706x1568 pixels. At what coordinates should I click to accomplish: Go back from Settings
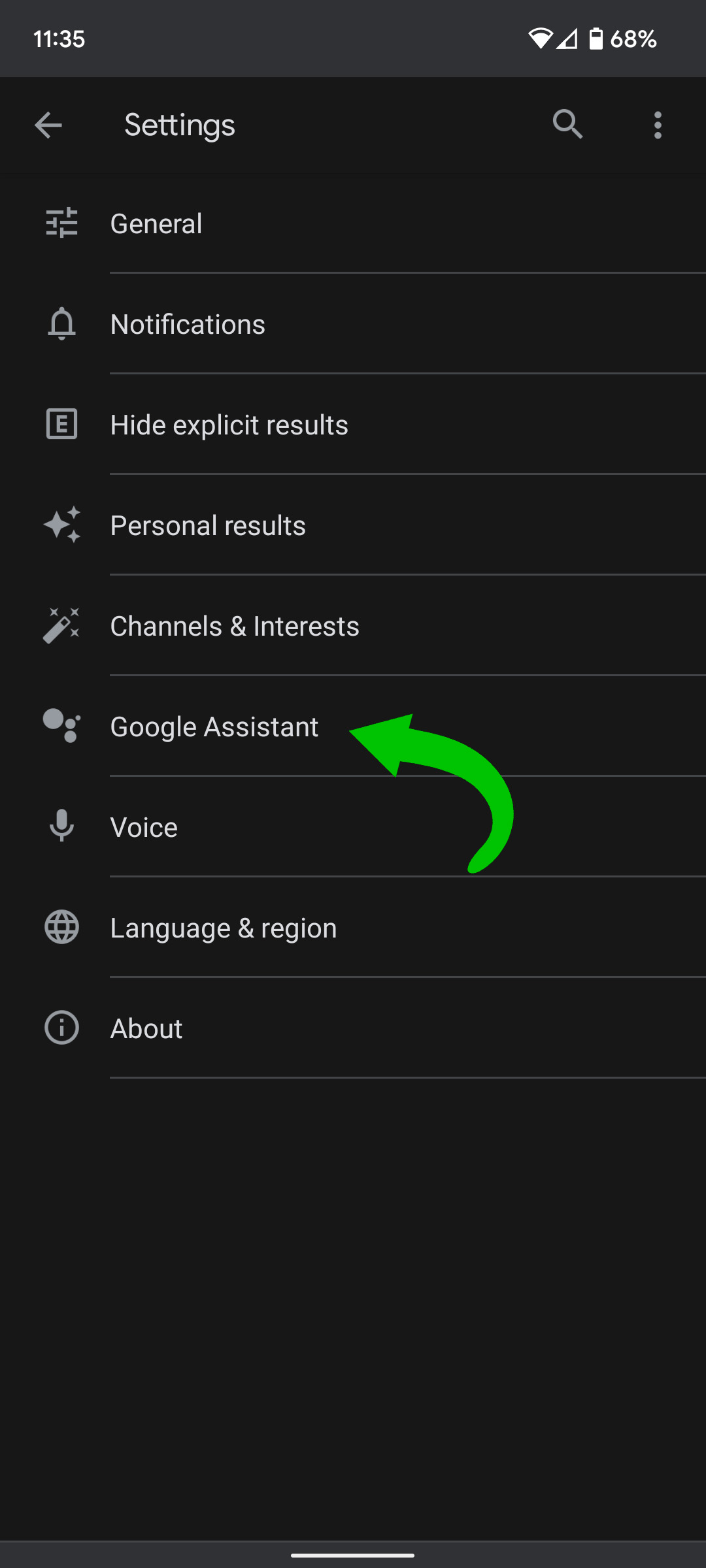click(48, 125)
